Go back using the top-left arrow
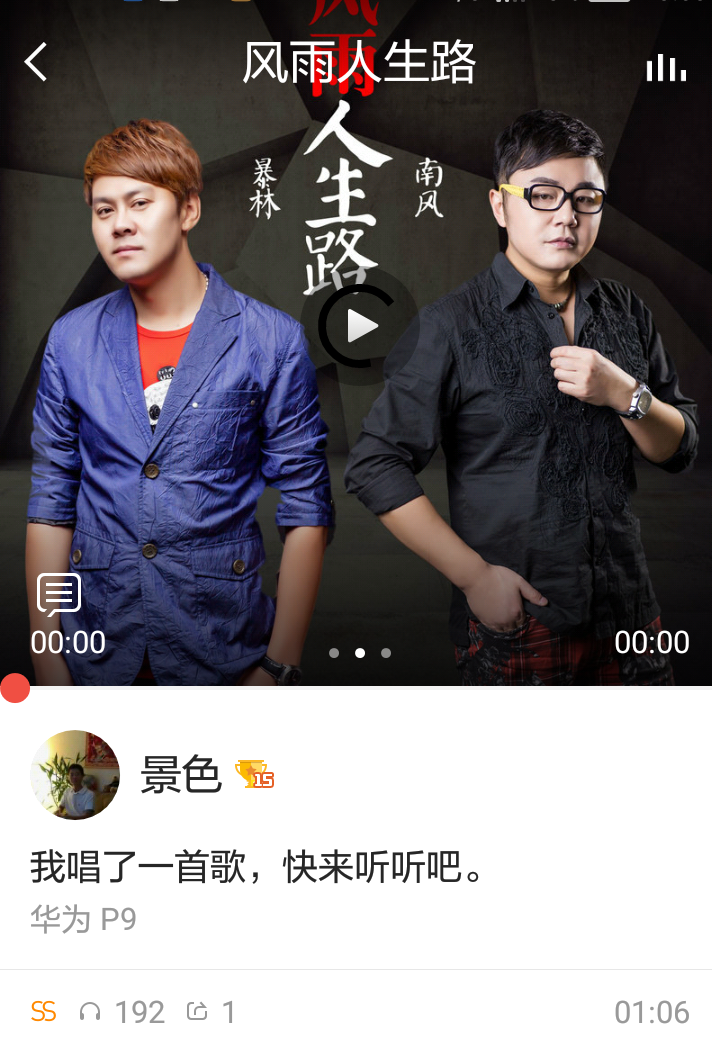The image size is (712, 1050). coord(36,62)
